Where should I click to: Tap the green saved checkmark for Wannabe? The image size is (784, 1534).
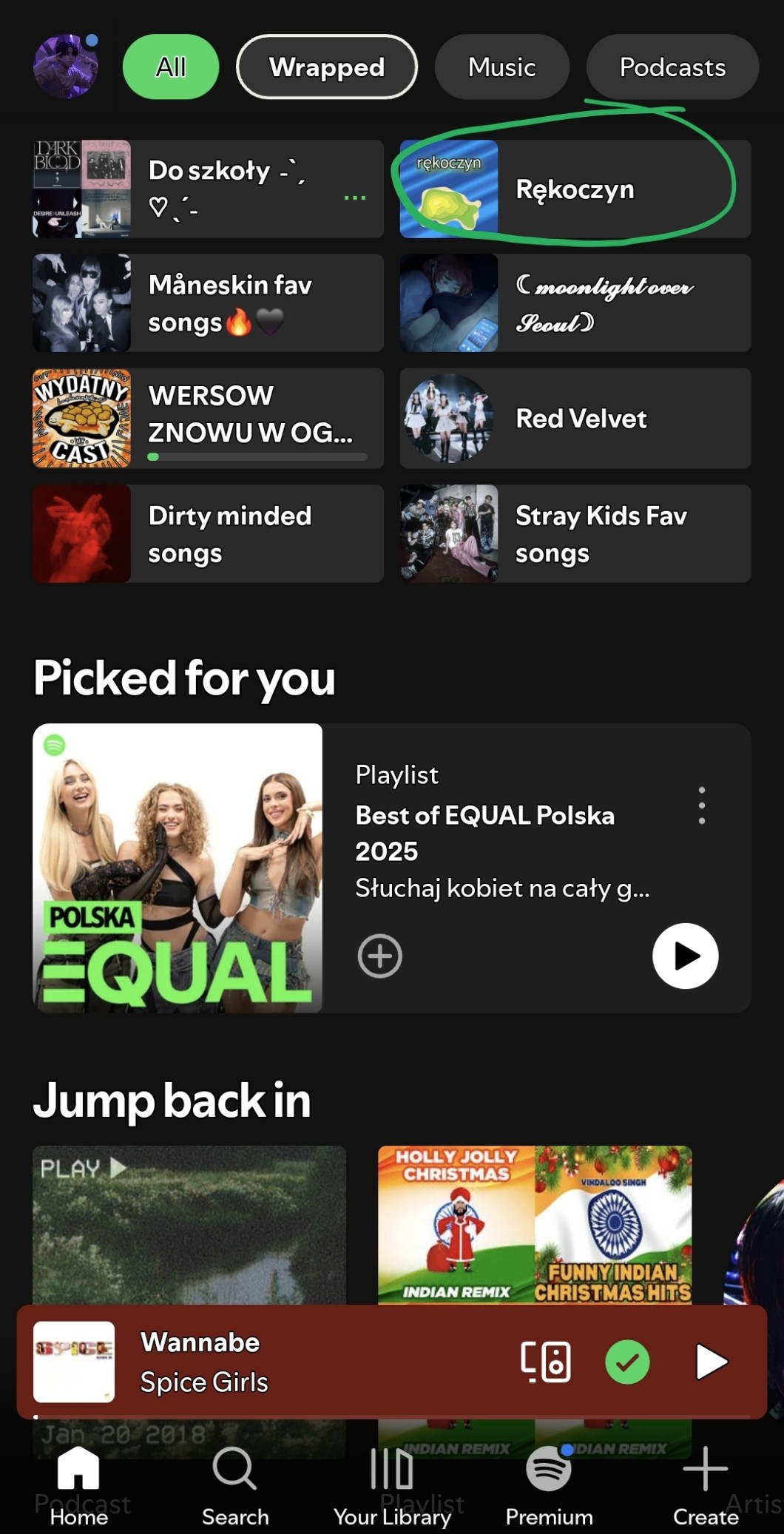[627, 1362]
